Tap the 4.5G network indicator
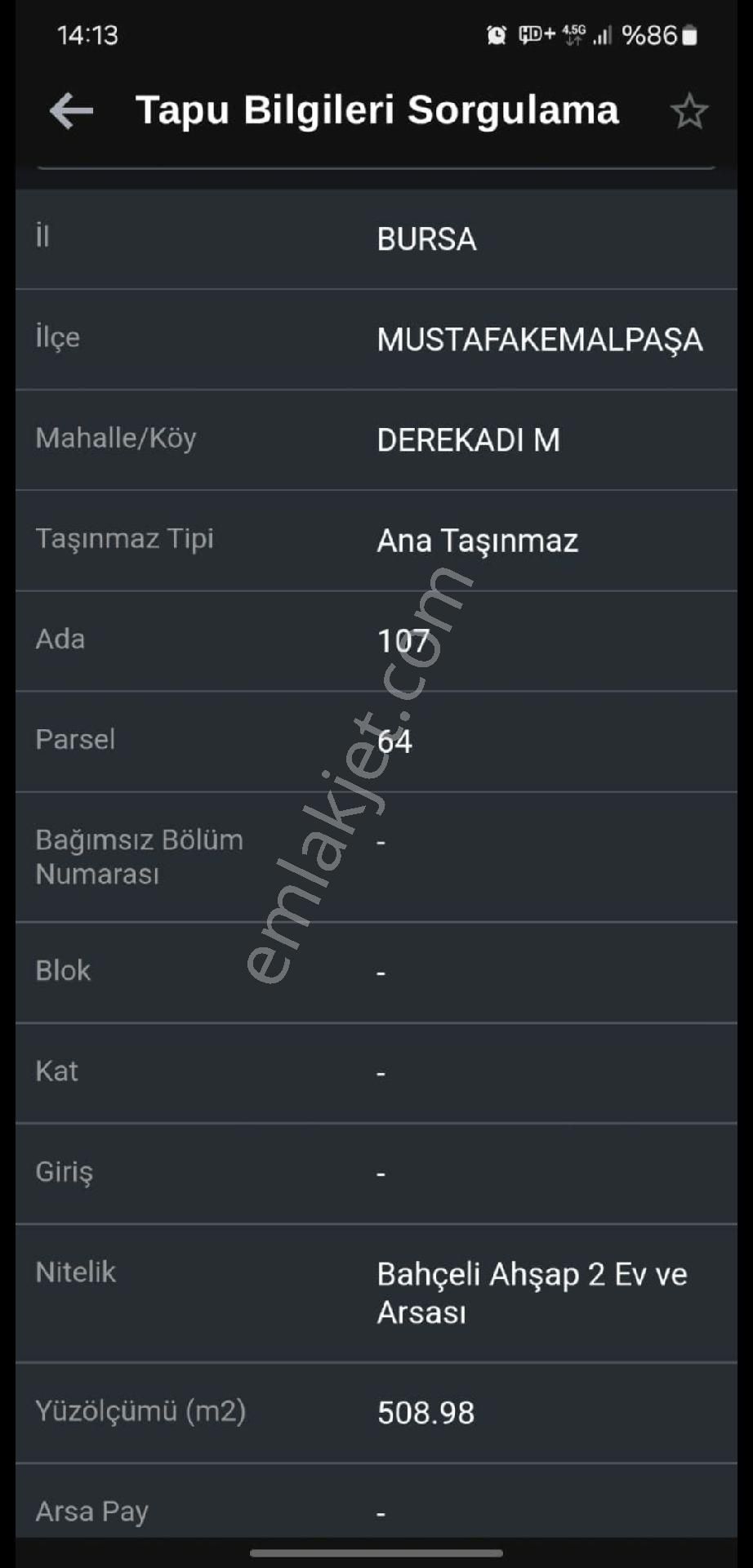 [x=572, y=33]
